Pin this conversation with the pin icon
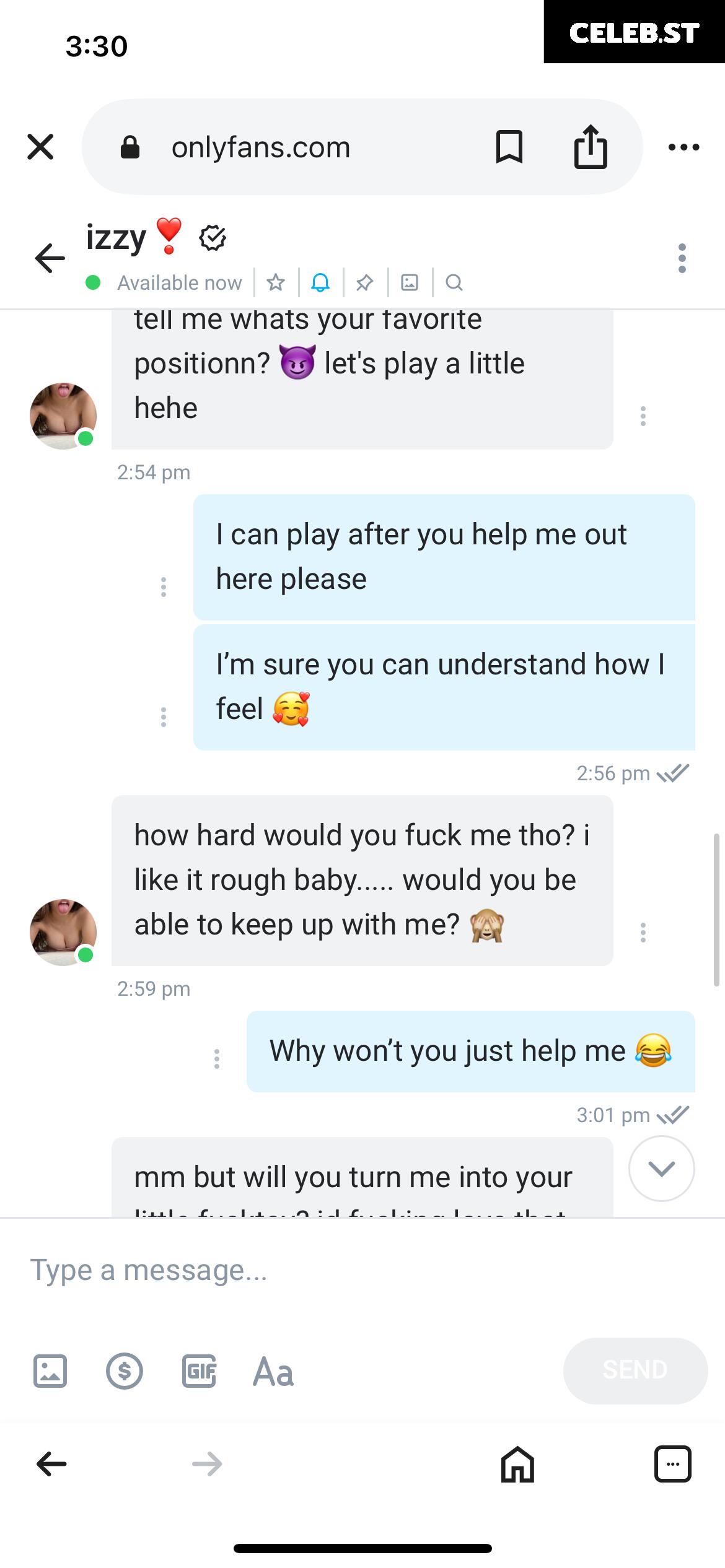The image size is (725, 1568). pos(365,282)
